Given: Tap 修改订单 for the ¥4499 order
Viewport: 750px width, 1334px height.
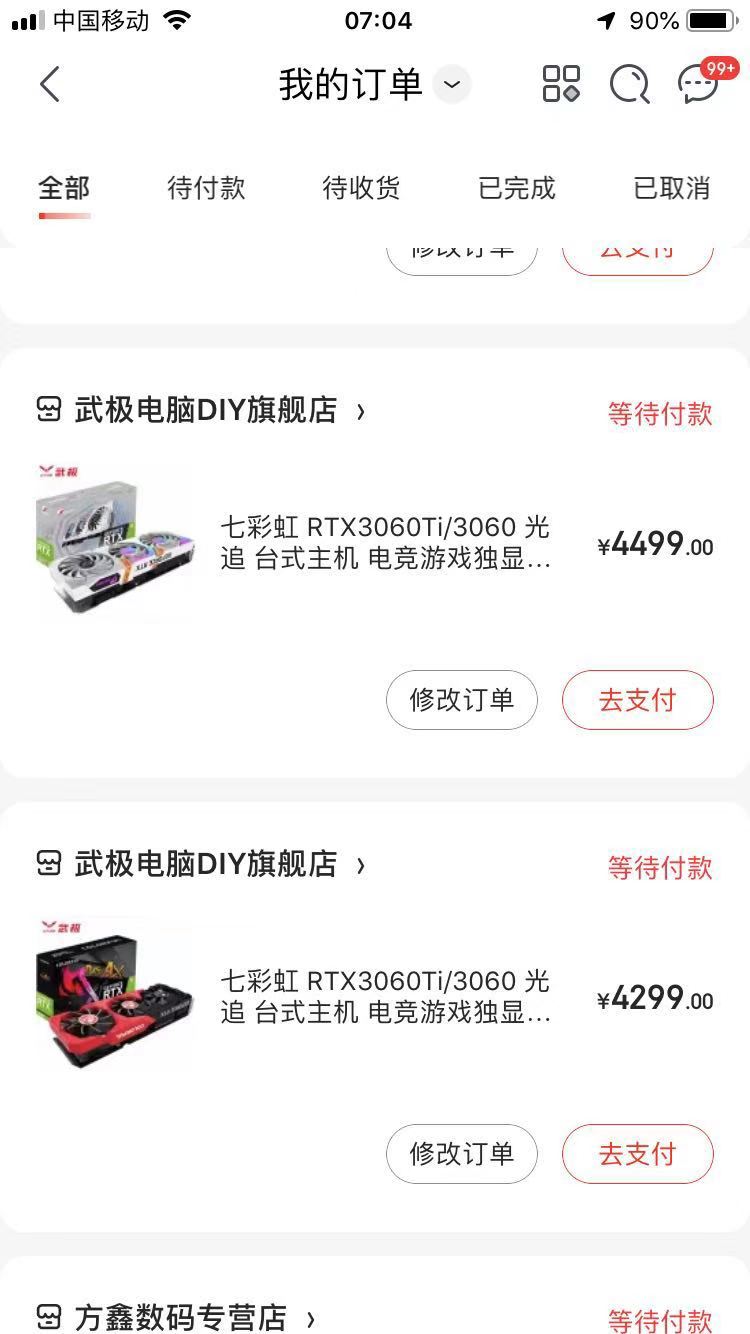Looking at the screenshot, I should [x=462, y=700].
